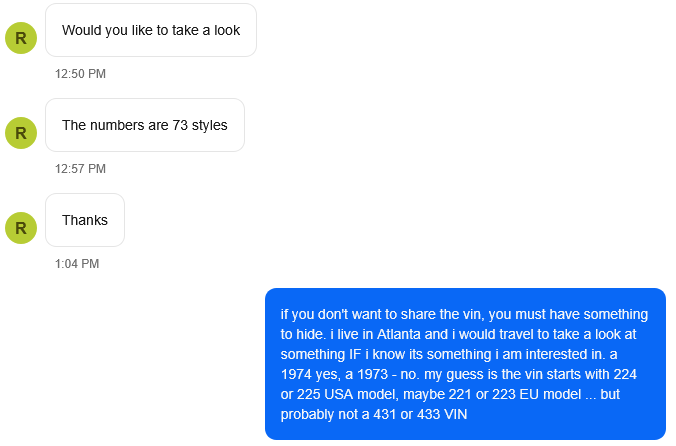This screenshot has width=676, height=446.
Task: Open R's profile avatar beside the "Thanks" message
Action: pos(21,228)
